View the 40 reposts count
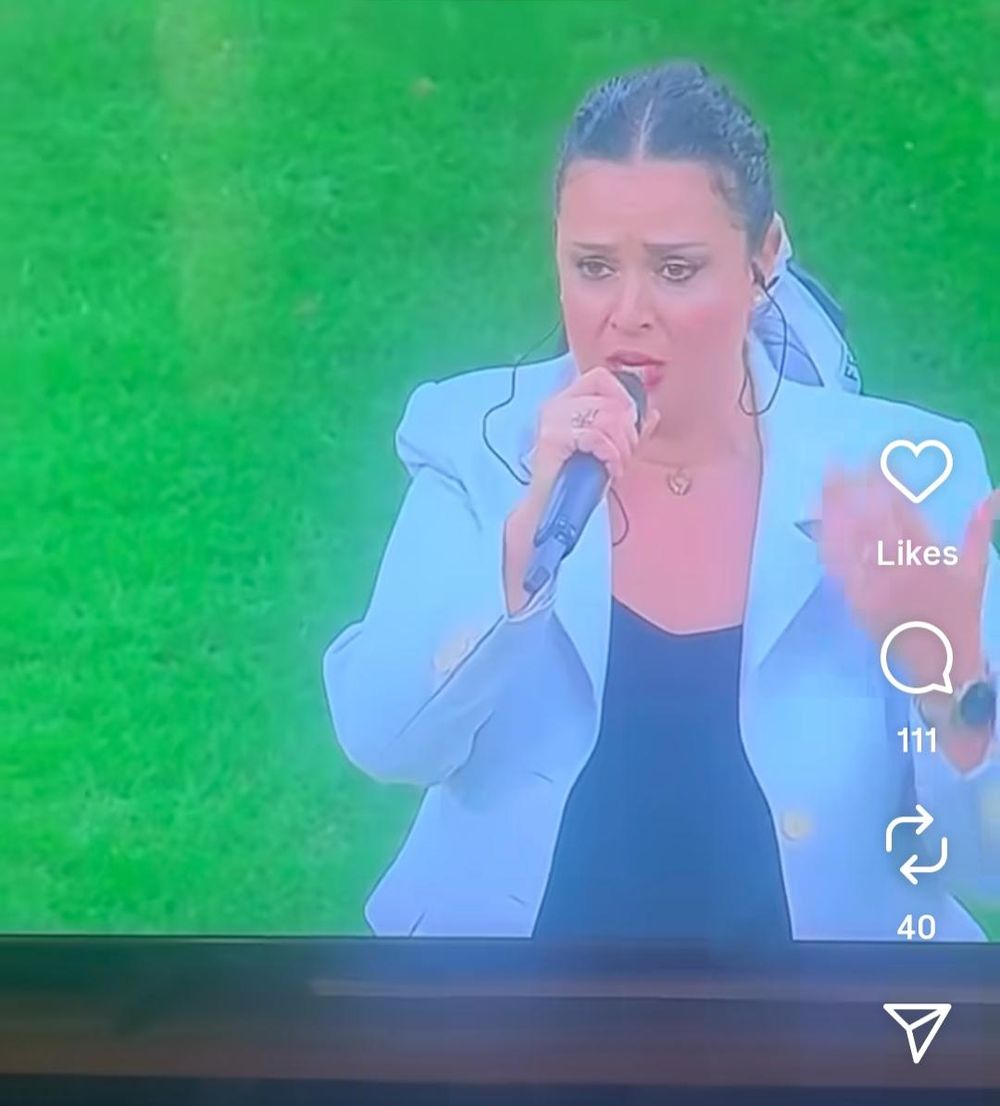1000x1106 pixels. pyautogui.click(x=918, y=928)
